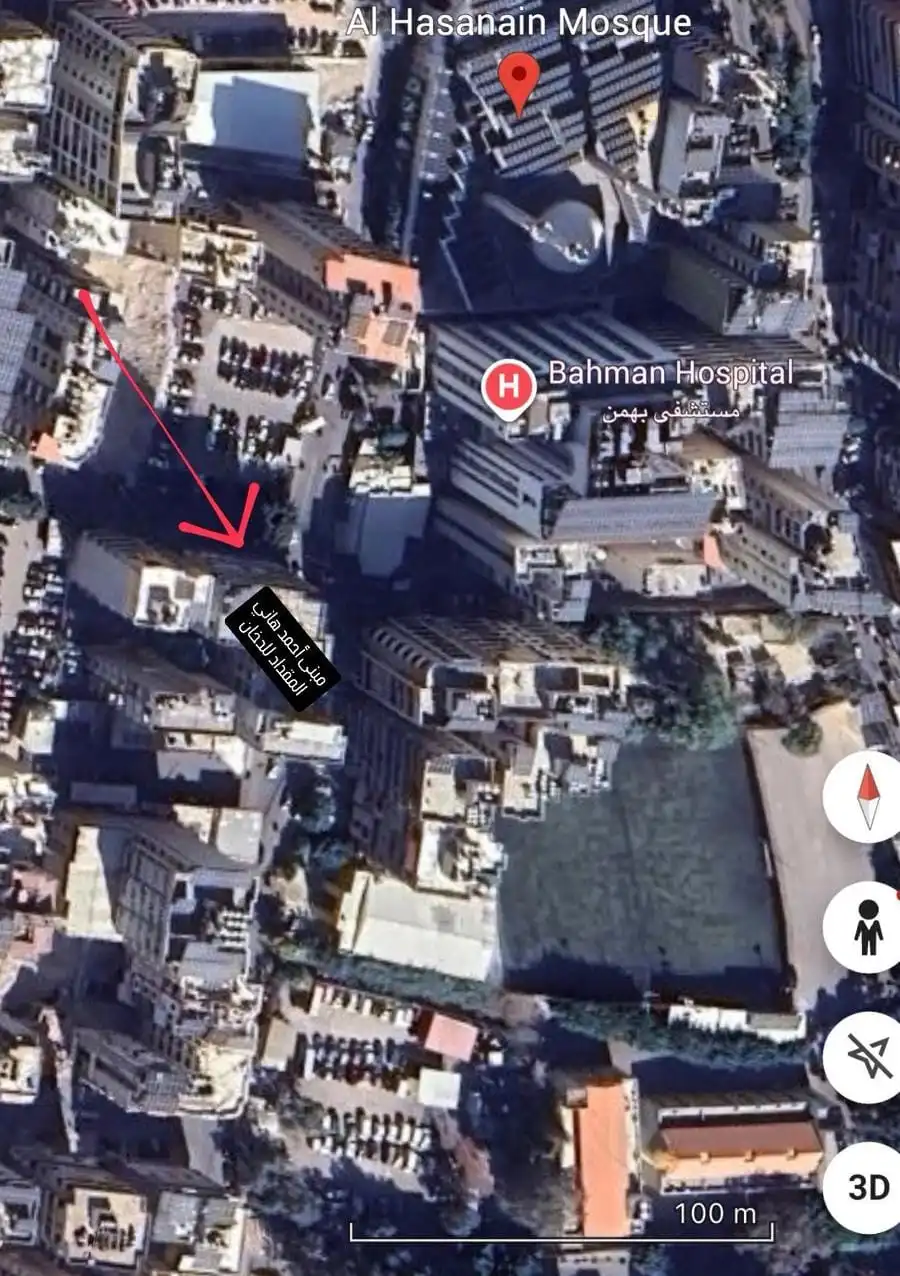Open Street View with the pegman button
Image resolution: width=900 pixels, height=1276 pixels.
pos(867,926)
